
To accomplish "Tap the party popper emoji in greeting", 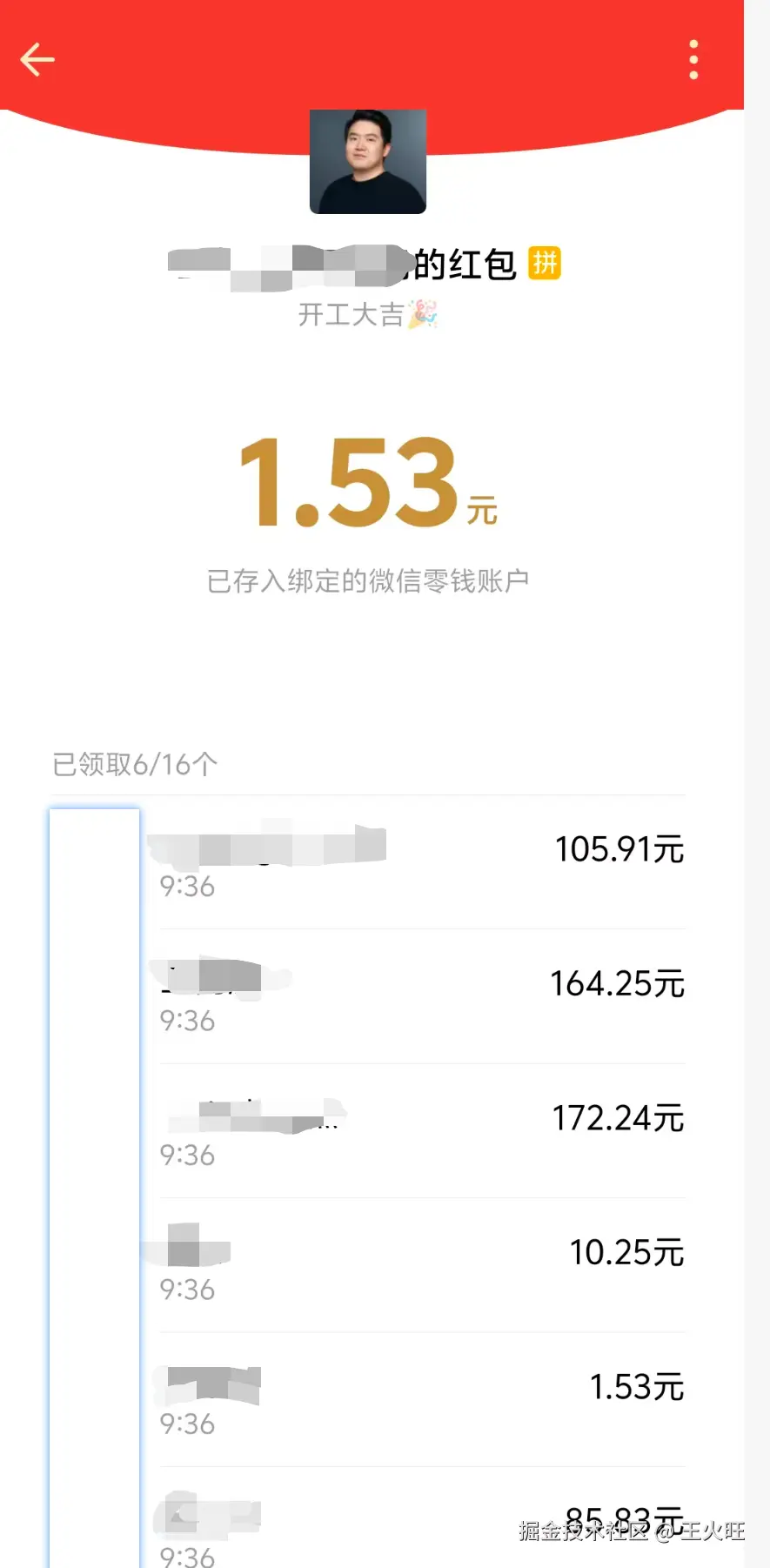I will (424, 315).
